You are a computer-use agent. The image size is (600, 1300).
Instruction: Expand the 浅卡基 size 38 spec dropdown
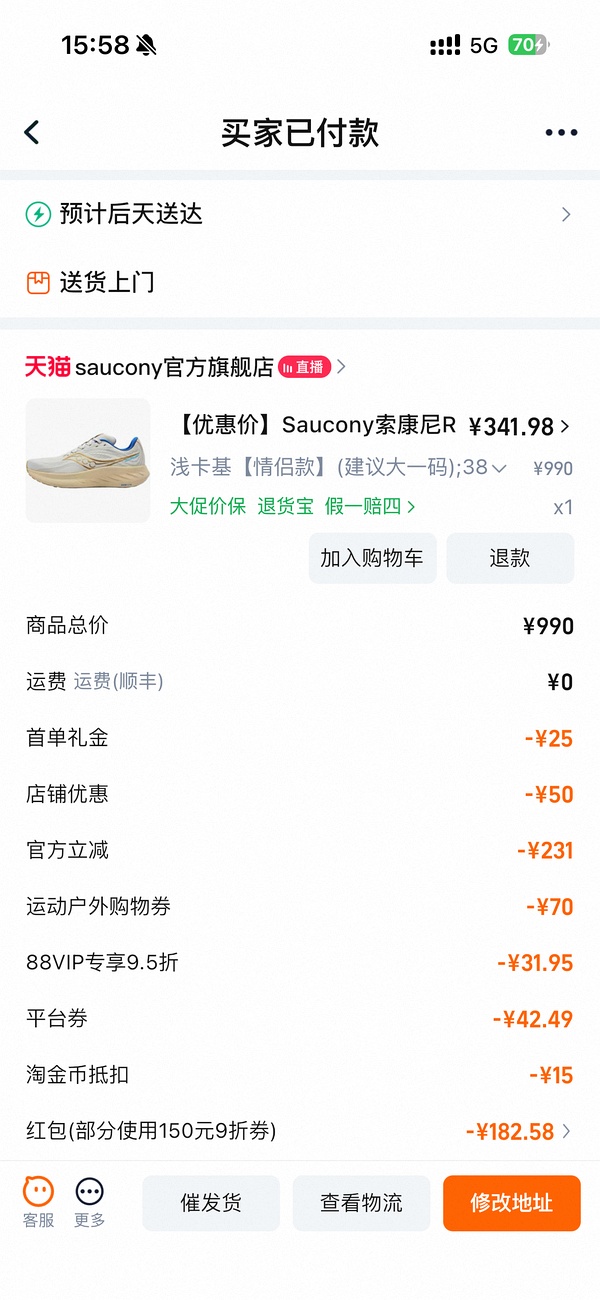[x=338, y=467]
